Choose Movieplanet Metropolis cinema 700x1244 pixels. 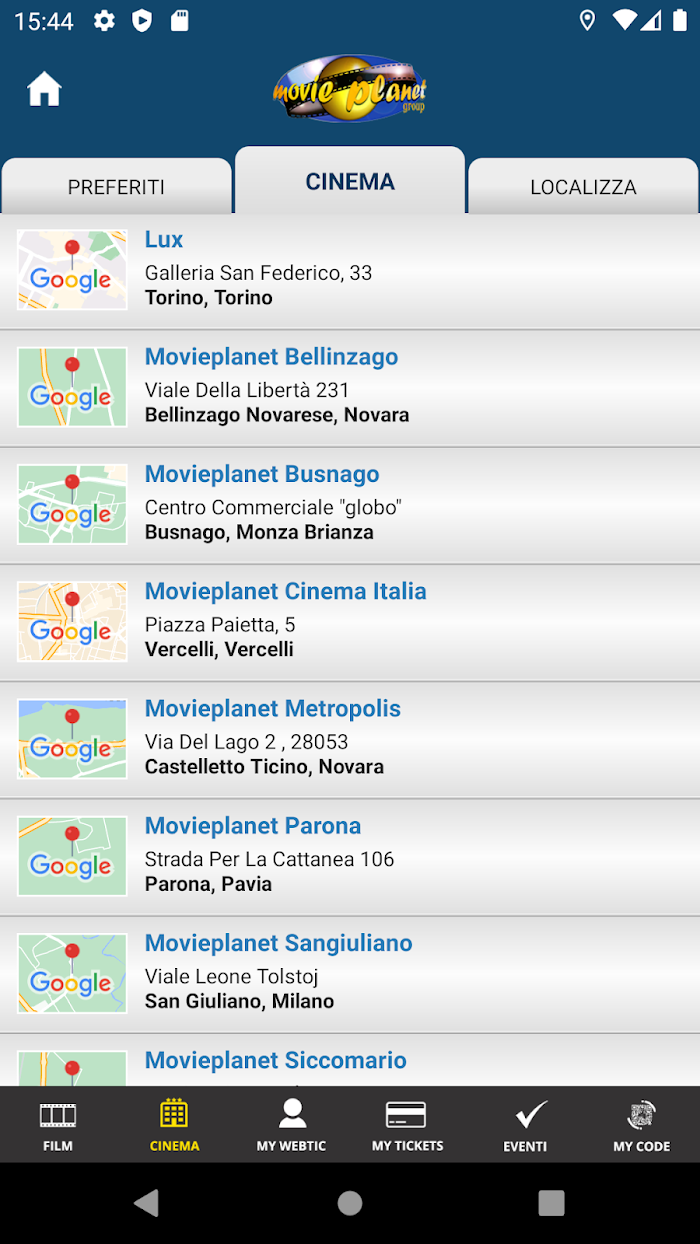(350, 739)
